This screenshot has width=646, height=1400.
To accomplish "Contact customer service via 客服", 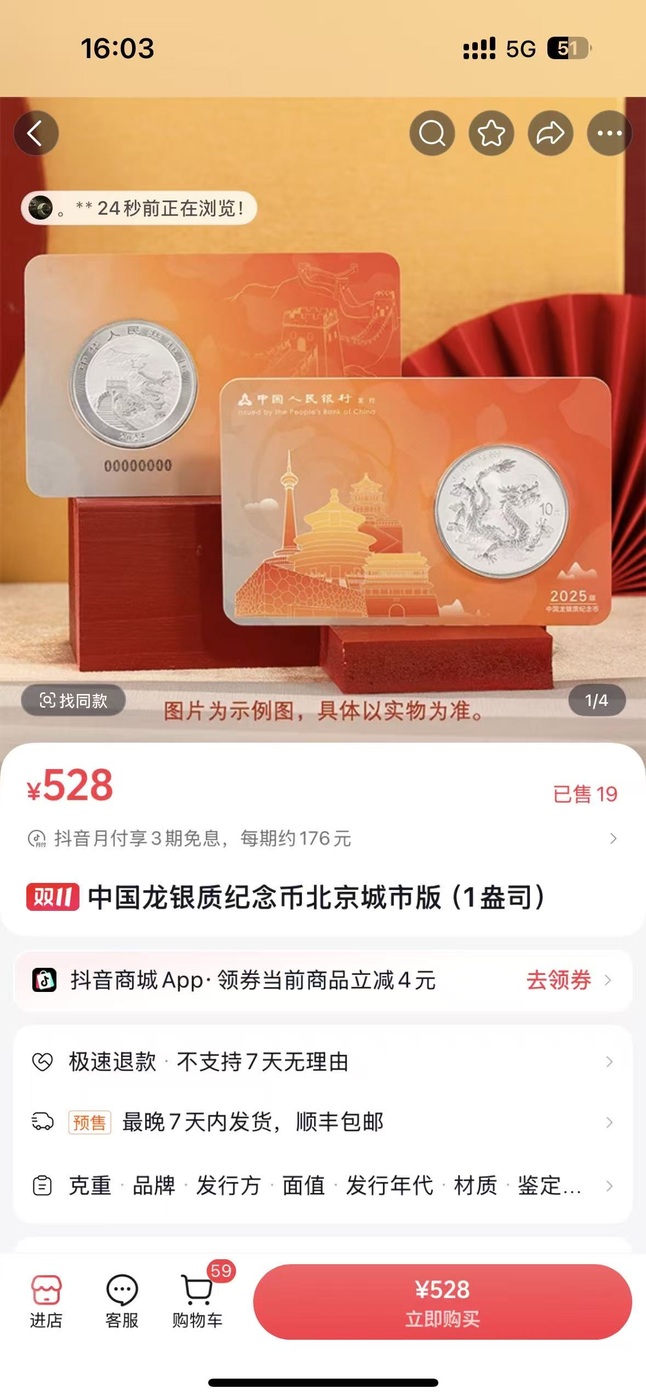I will (x=122, y=1303).
